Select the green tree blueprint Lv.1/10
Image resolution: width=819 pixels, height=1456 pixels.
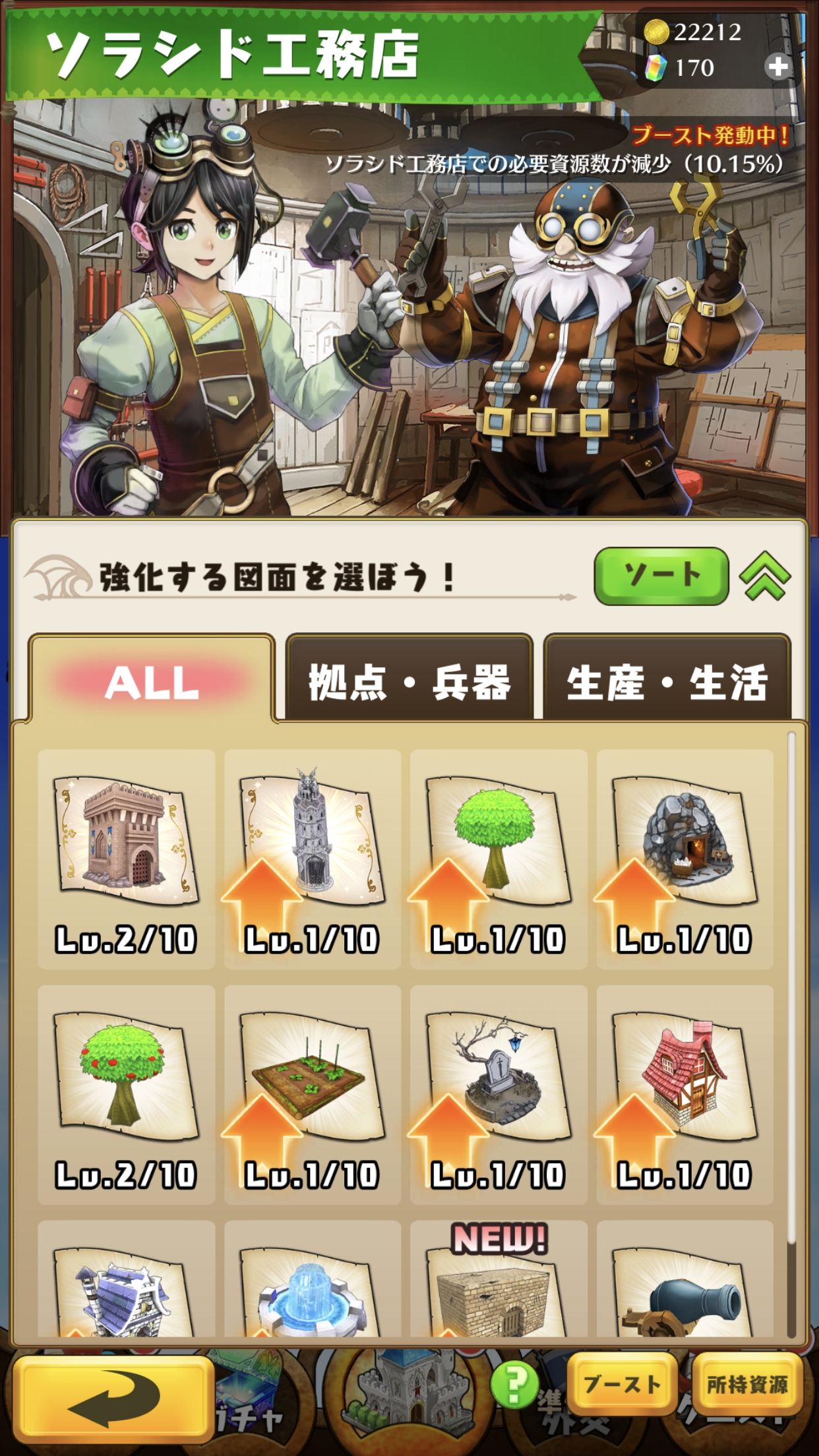click(x=499, y=859)
